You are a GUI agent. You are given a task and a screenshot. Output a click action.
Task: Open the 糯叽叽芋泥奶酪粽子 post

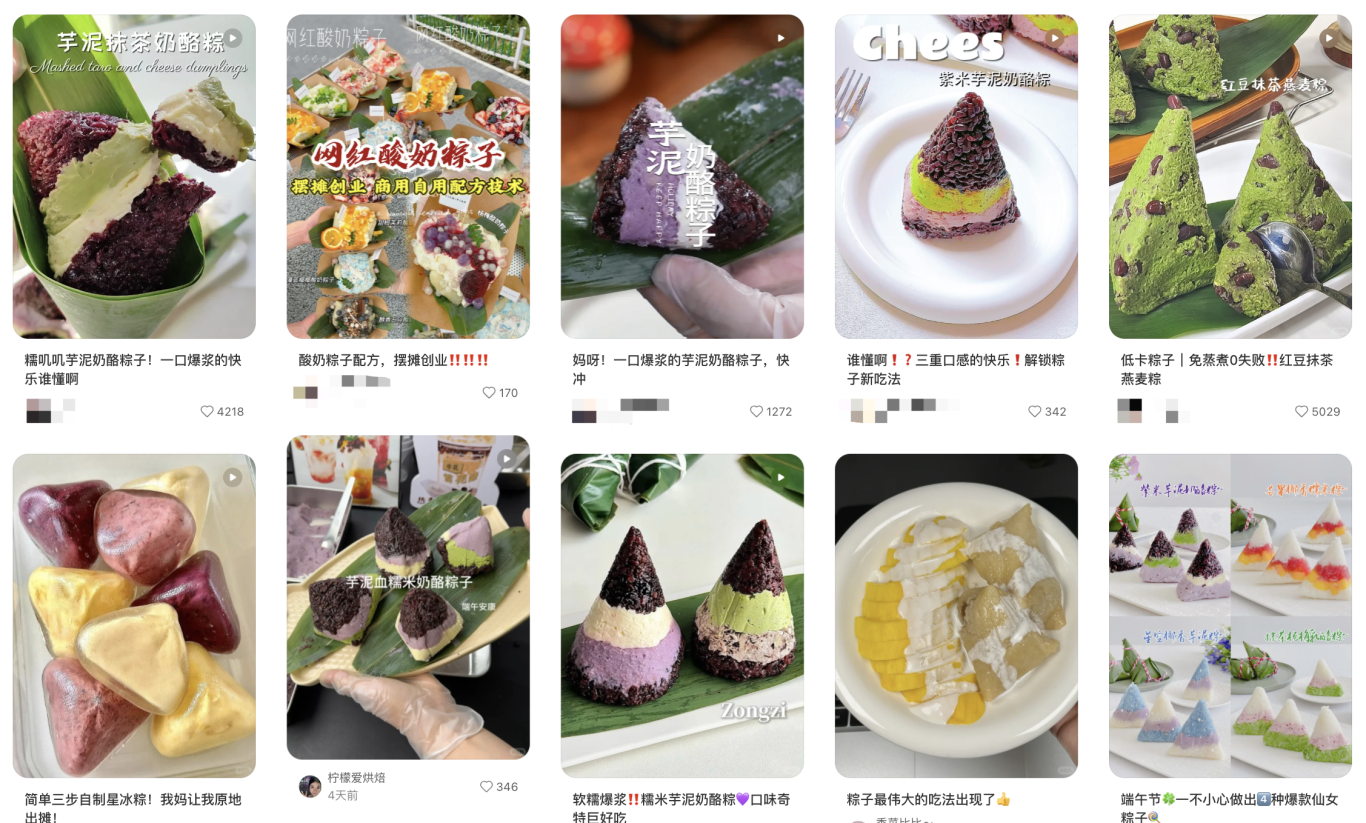(133, 177)
